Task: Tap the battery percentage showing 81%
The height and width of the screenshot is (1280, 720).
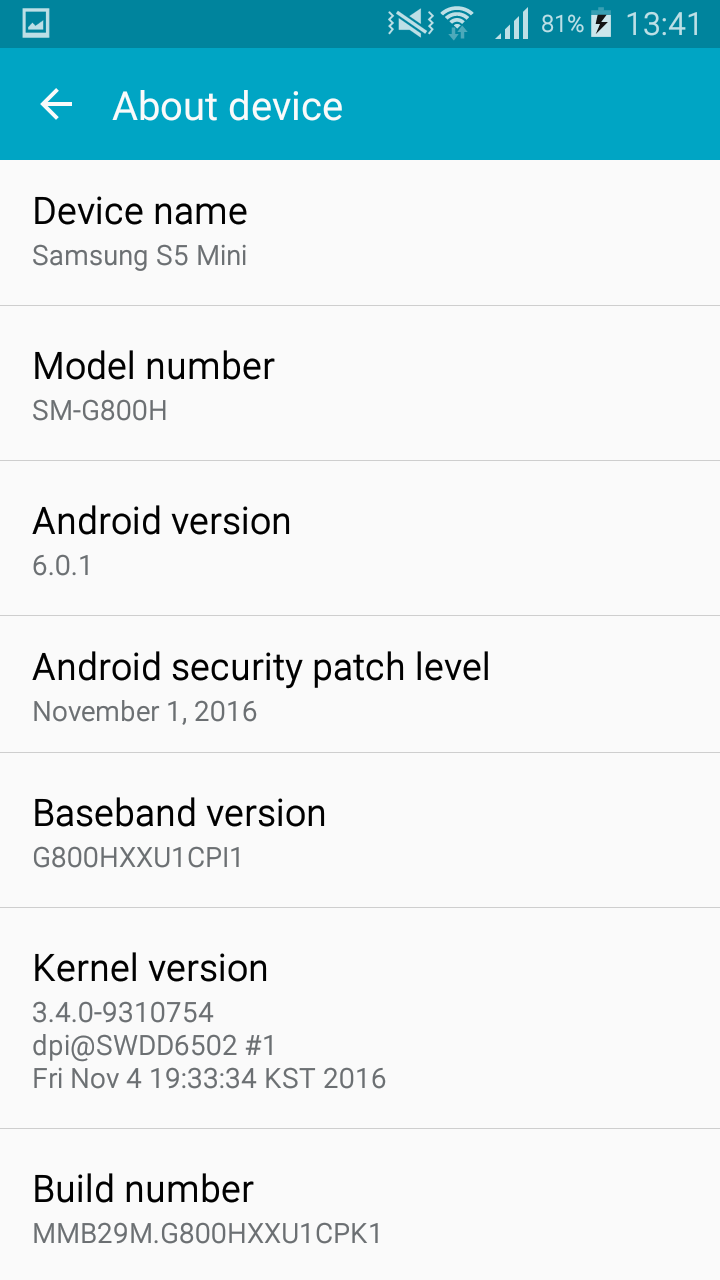Action: click(562, 24)
